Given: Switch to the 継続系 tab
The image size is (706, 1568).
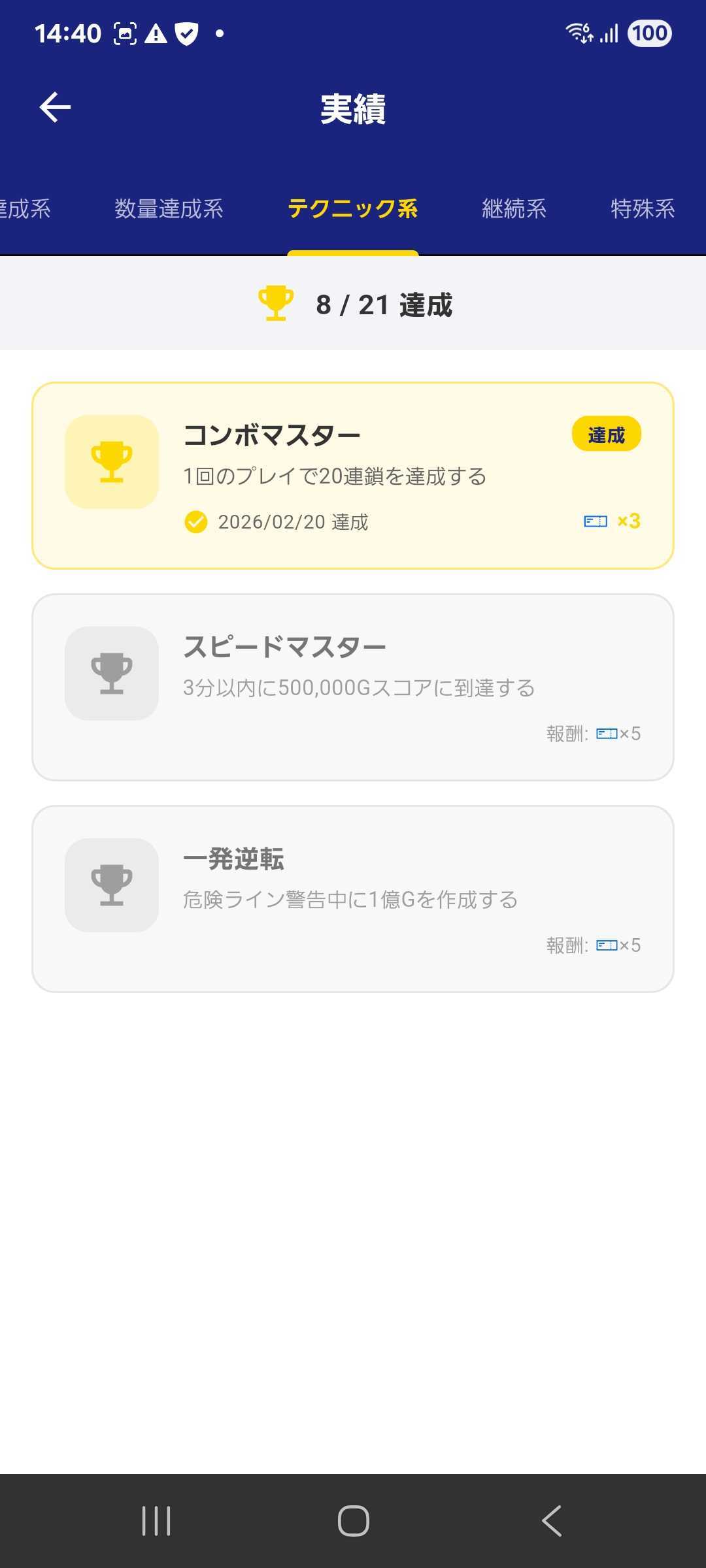Looking at the screenshot, I should coord(514,208).
